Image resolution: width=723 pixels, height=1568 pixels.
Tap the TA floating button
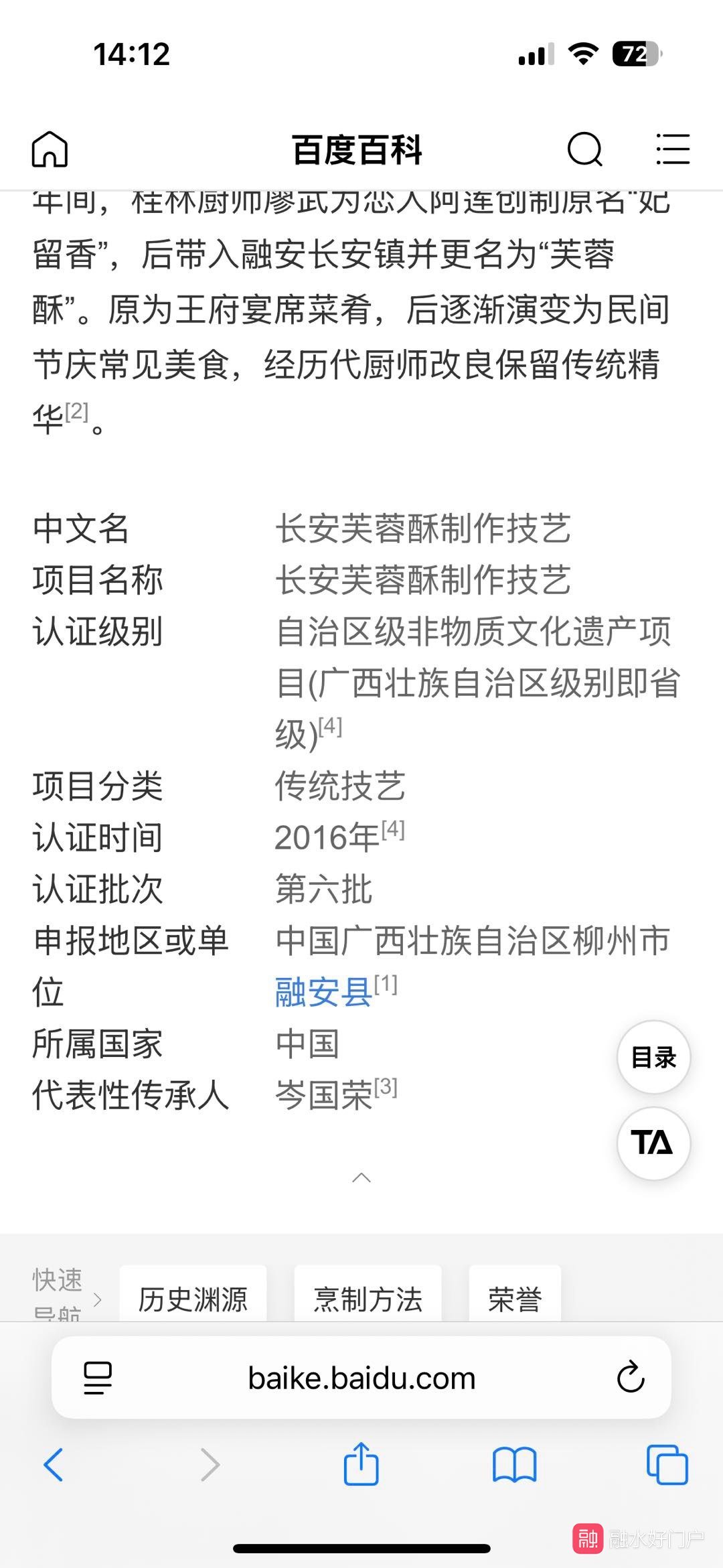point(653,1143)
